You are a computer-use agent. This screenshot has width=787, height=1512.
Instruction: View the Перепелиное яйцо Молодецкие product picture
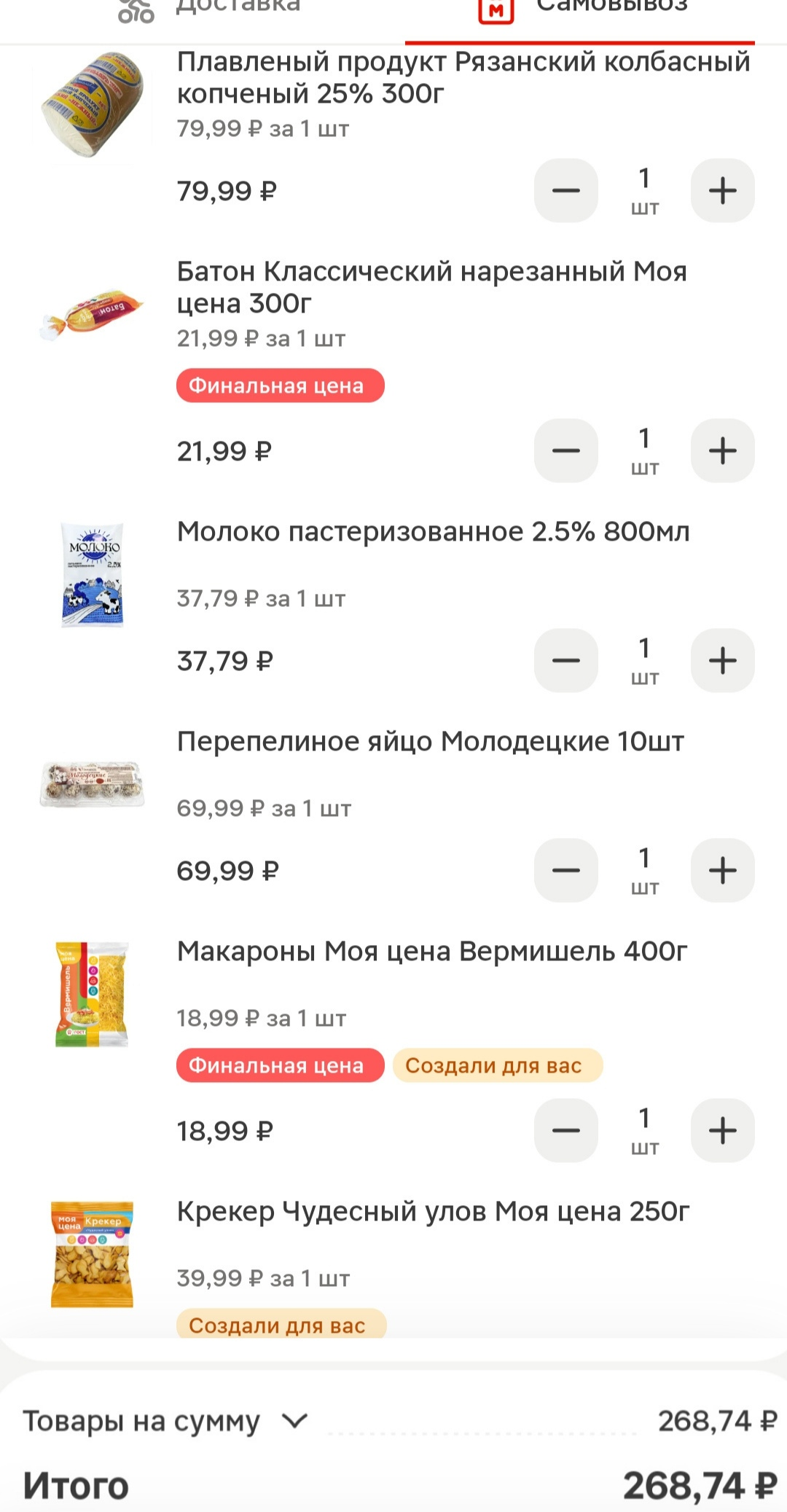click(93, 785)
